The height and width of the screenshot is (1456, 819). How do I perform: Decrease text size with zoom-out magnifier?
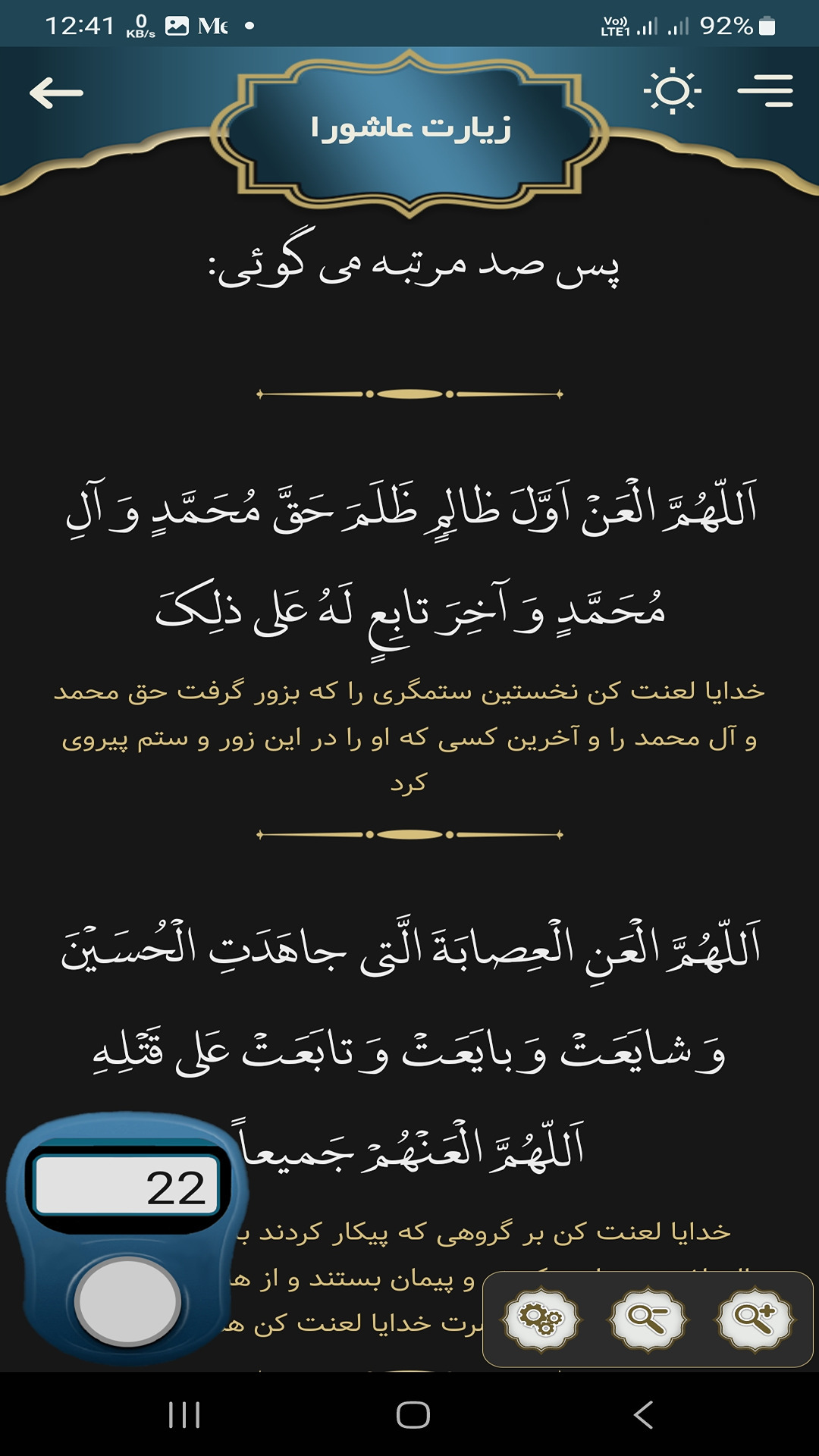pyautogui.click(x=647, y=1319)
